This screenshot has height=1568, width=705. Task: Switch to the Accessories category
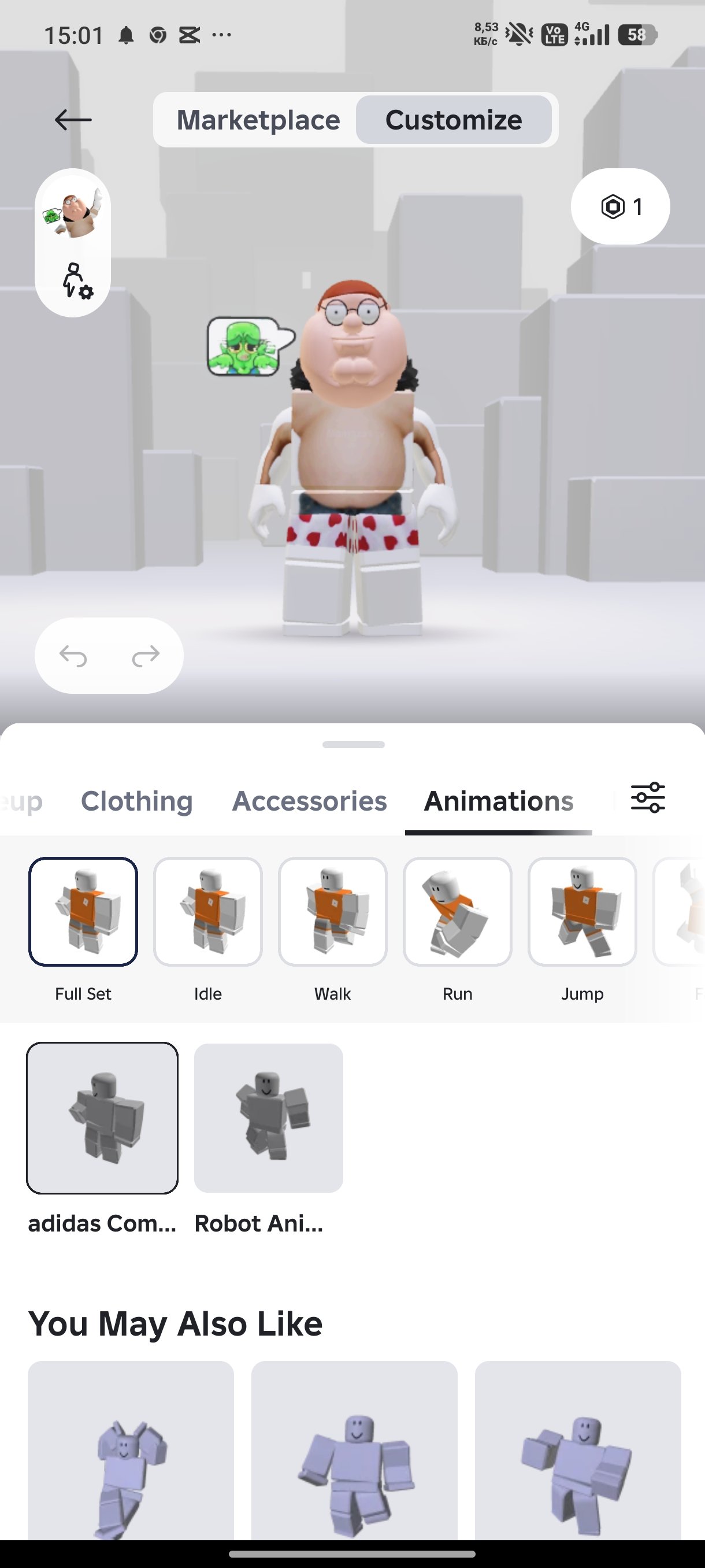tap(309, 801)
